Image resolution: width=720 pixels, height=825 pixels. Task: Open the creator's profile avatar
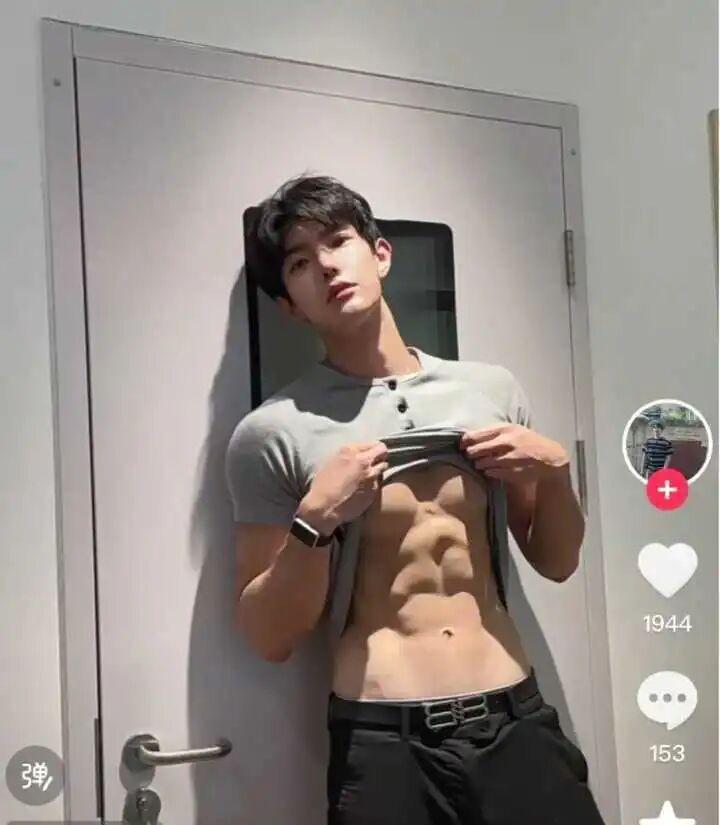[667, 442]
